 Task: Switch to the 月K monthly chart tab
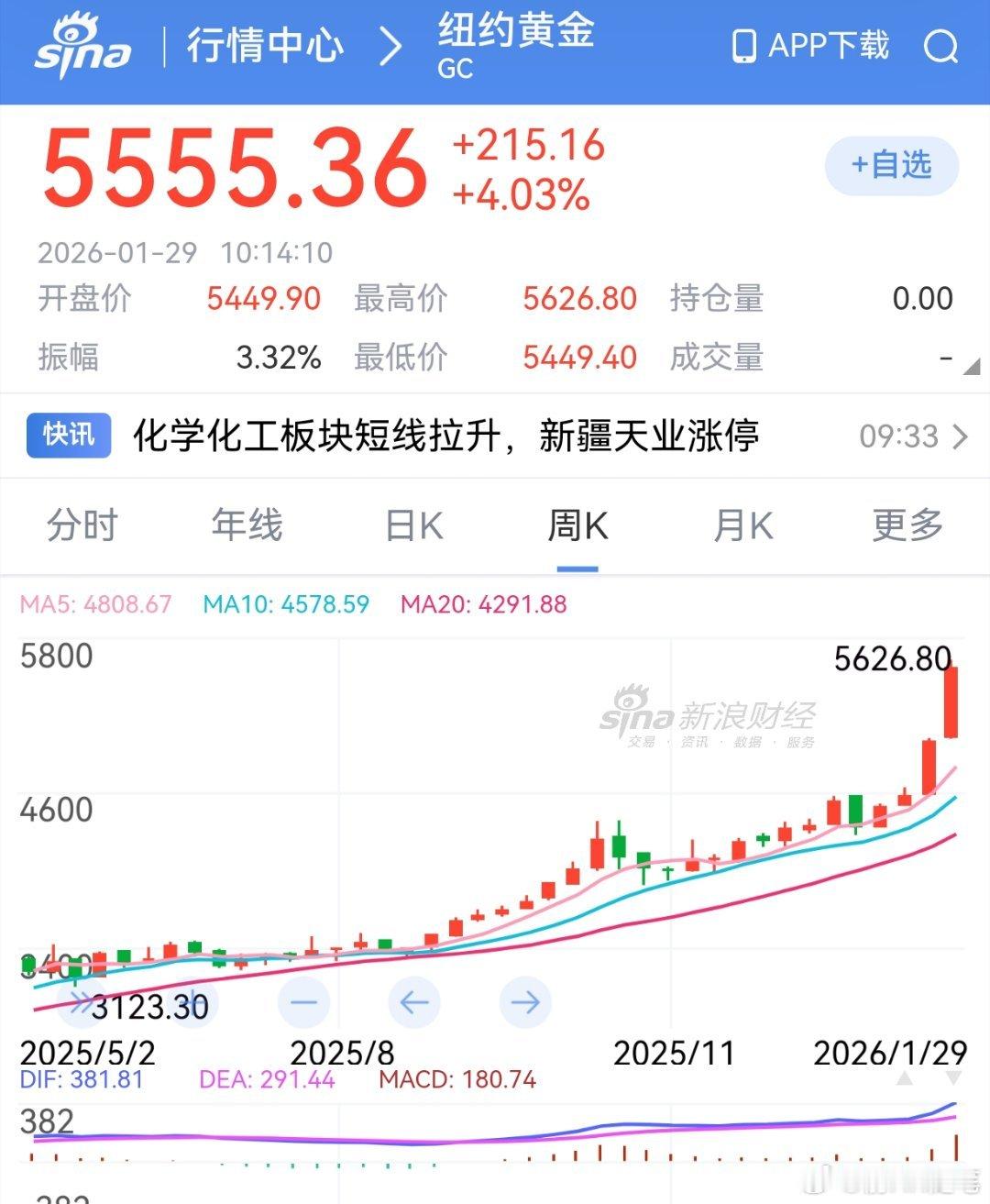click(x=742, y=525)
